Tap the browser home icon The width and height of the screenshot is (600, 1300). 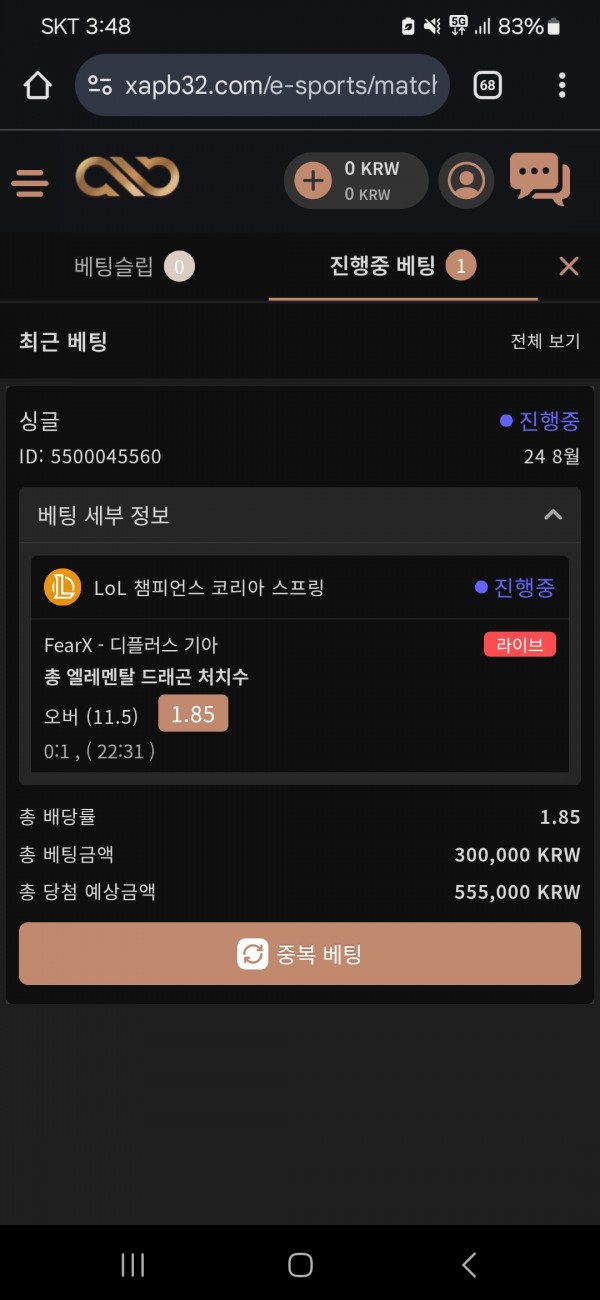coord(38,85)
